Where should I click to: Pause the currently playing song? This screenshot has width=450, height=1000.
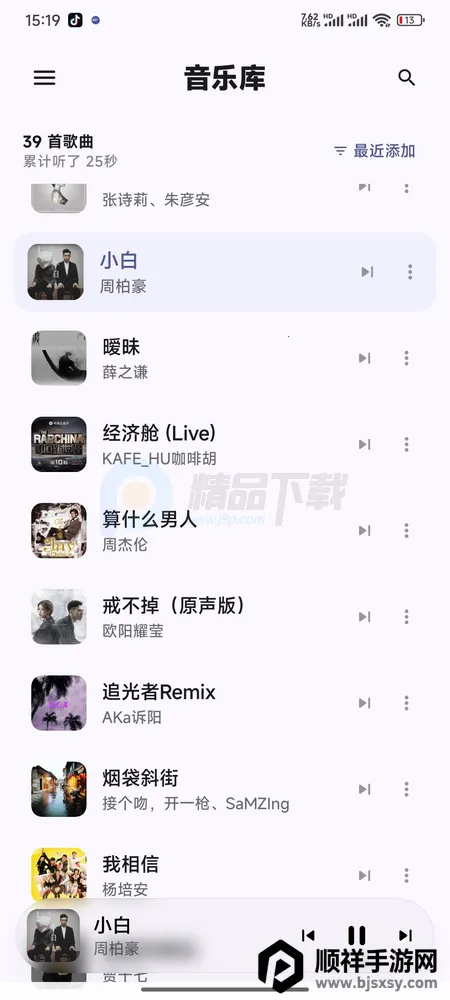point(357,935)
